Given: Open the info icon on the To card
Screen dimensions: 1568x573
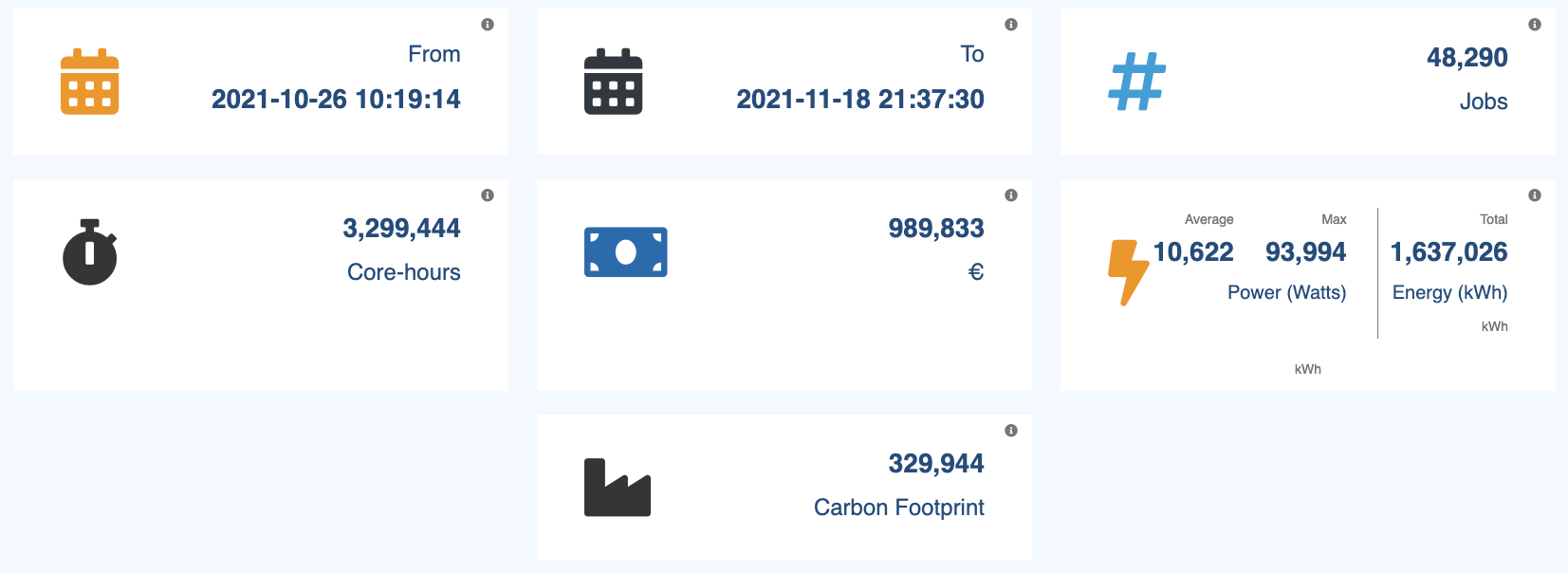Looking at the screenshot, I should click(x=1011, y=25).
